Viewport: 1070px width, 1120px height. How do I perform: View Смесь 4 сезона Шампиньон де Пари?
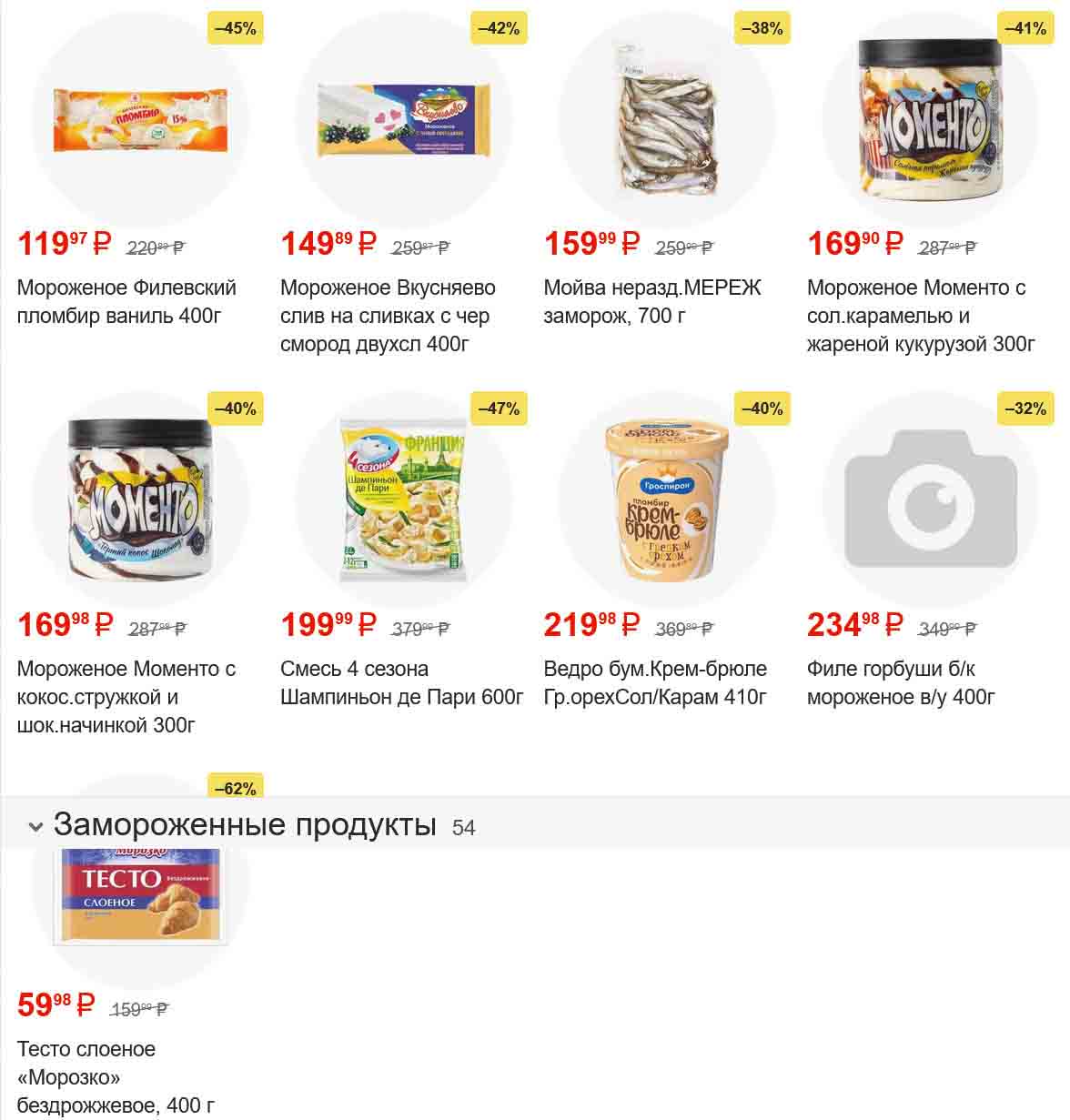[401, 682]
